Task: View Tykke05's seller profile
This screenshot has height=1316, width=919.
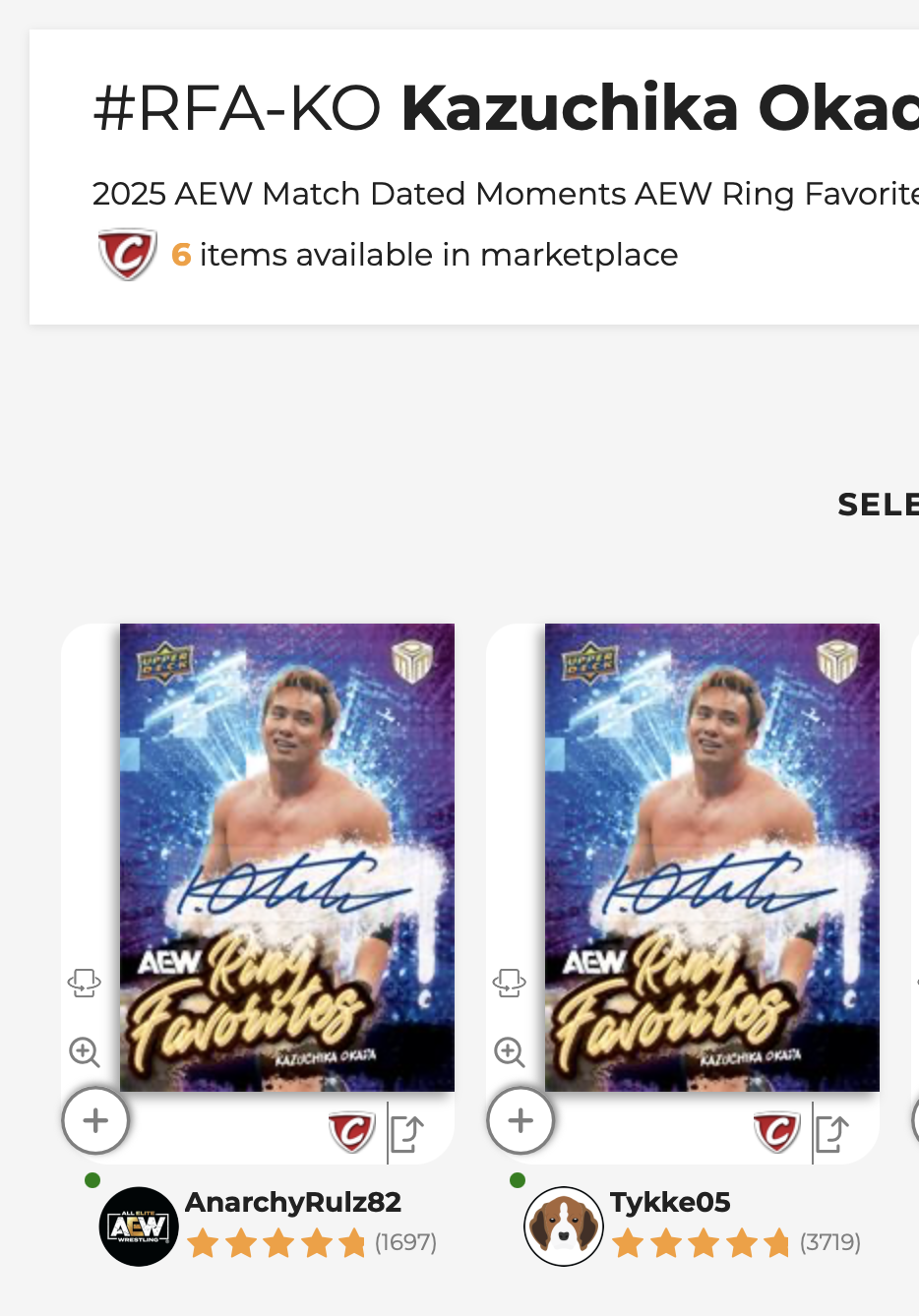Action: (669, 1202)
